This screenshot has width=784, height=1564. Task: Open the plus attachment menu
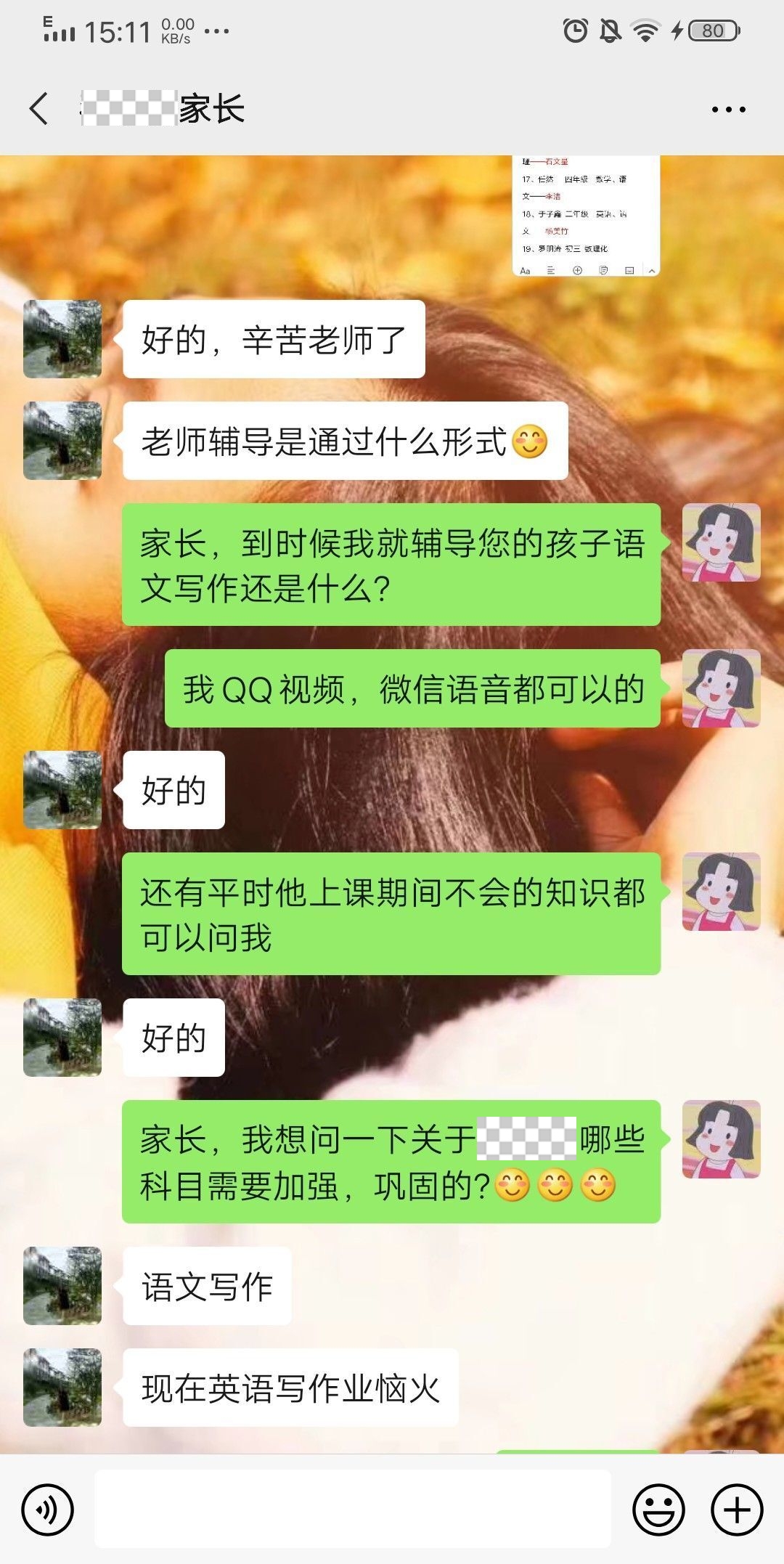point(737,1510)
